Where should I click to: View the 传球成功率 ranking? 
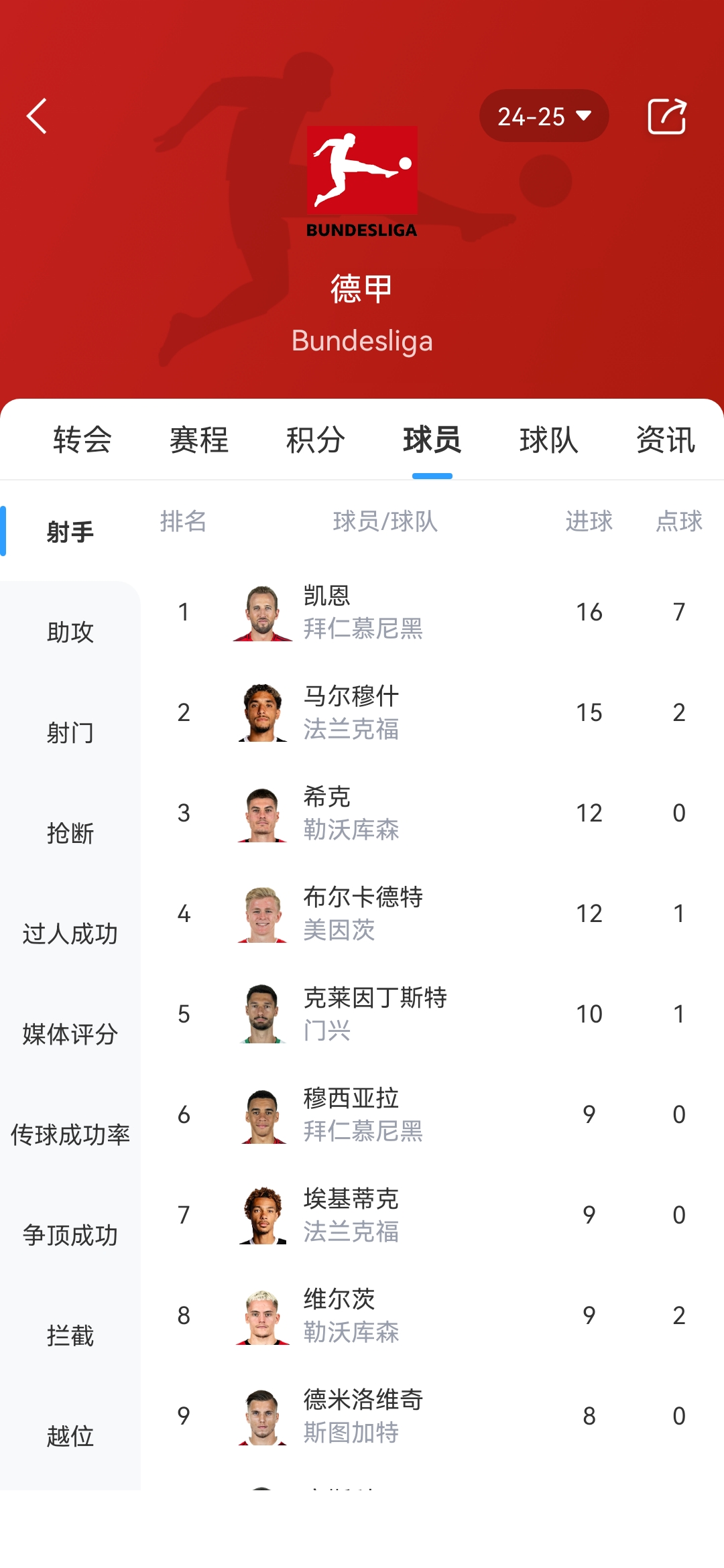(x=70, y=1134)
